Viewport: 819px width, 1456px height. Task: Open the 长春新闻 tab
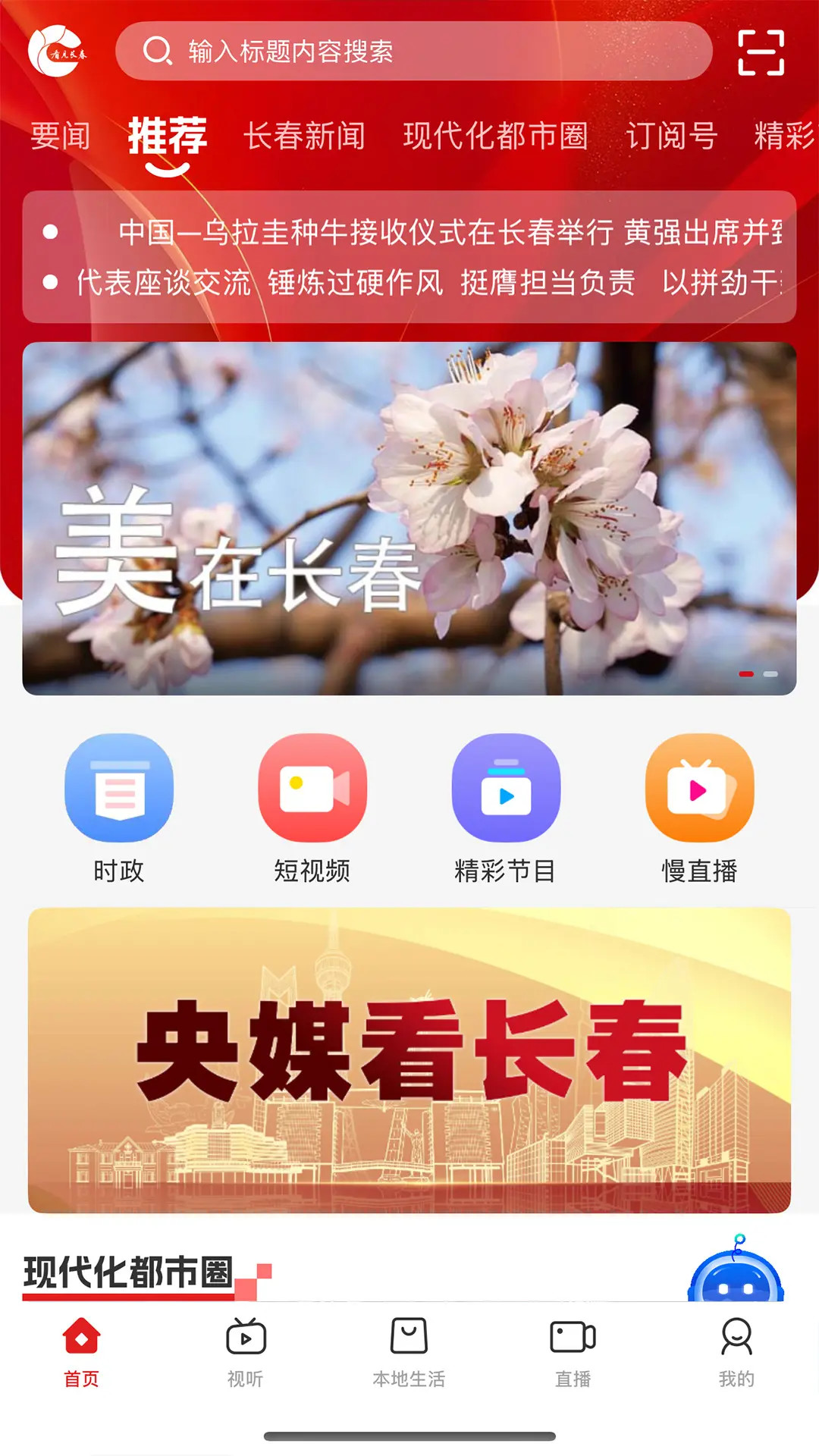306,136
